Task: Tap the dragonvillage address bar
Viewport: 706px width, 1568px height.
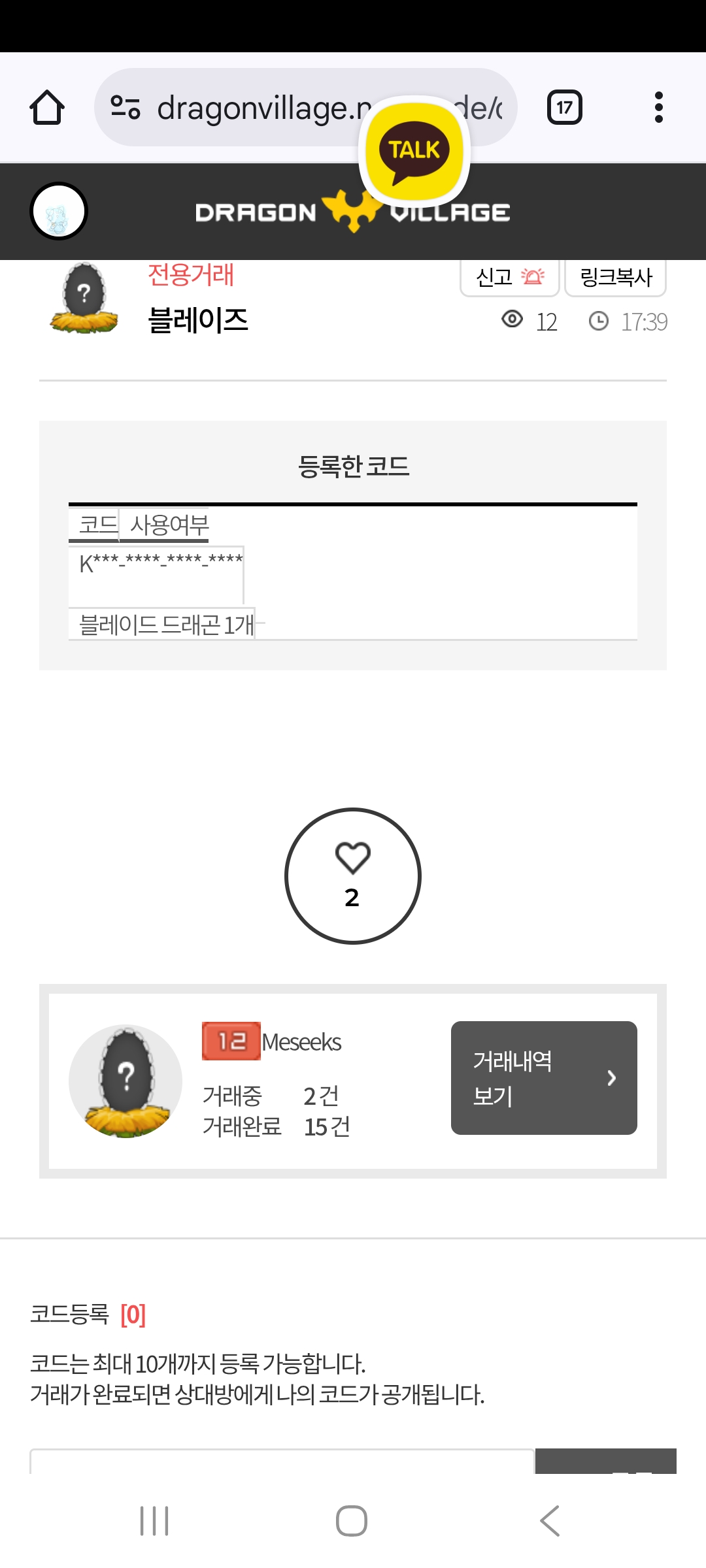Action: [x=261, y=108]
